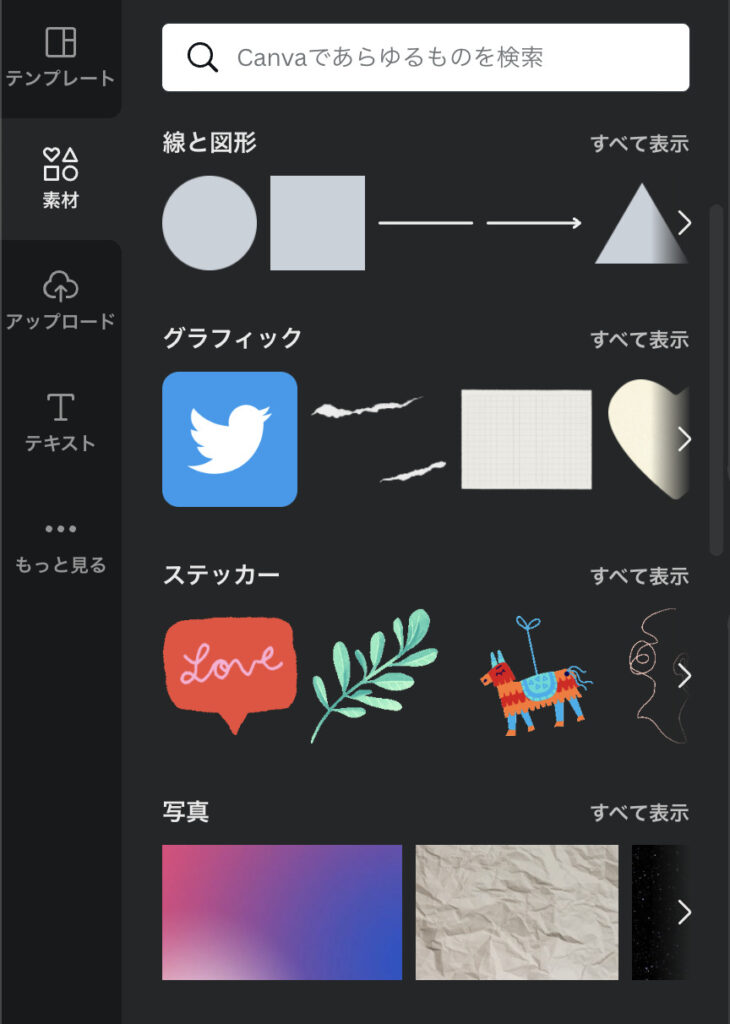Screen dimensions: 730x1024
Task: Switch to the テキスト tab
Action: (x=60, y=422)
